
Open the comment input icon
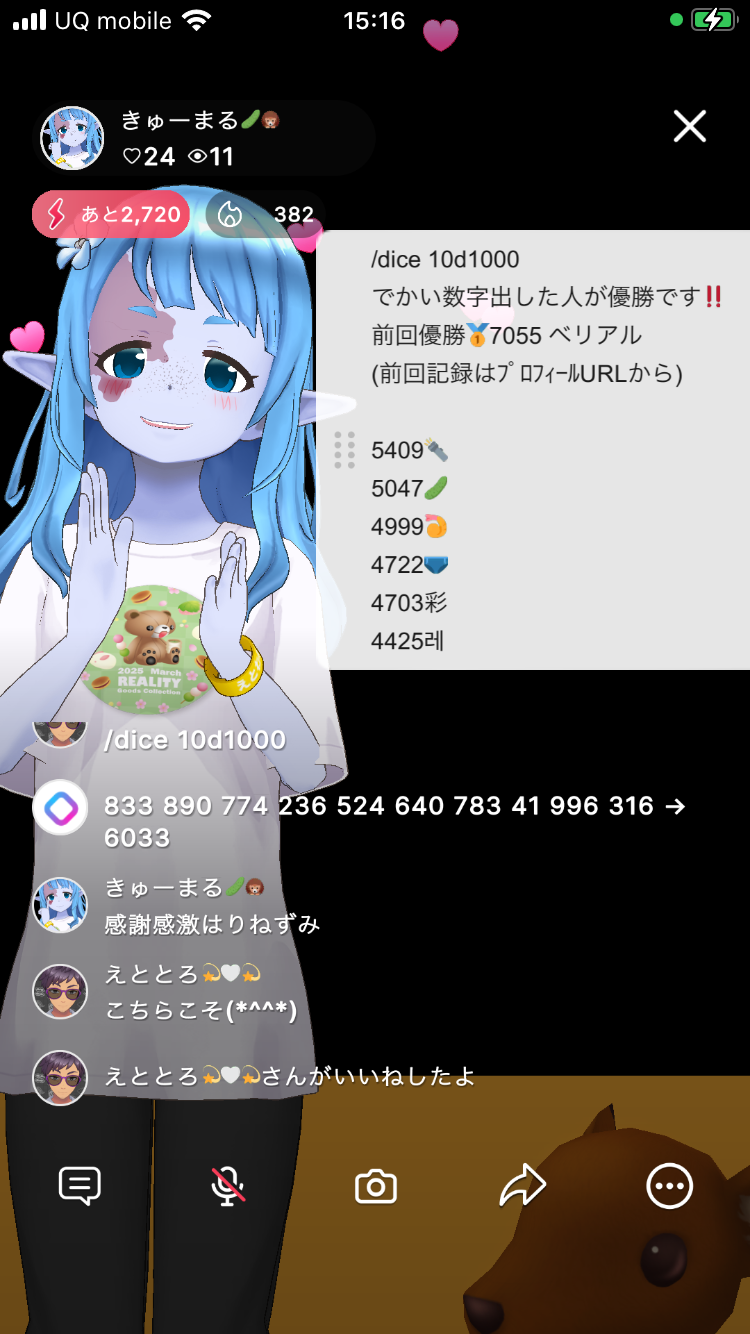coord(80,1186)
